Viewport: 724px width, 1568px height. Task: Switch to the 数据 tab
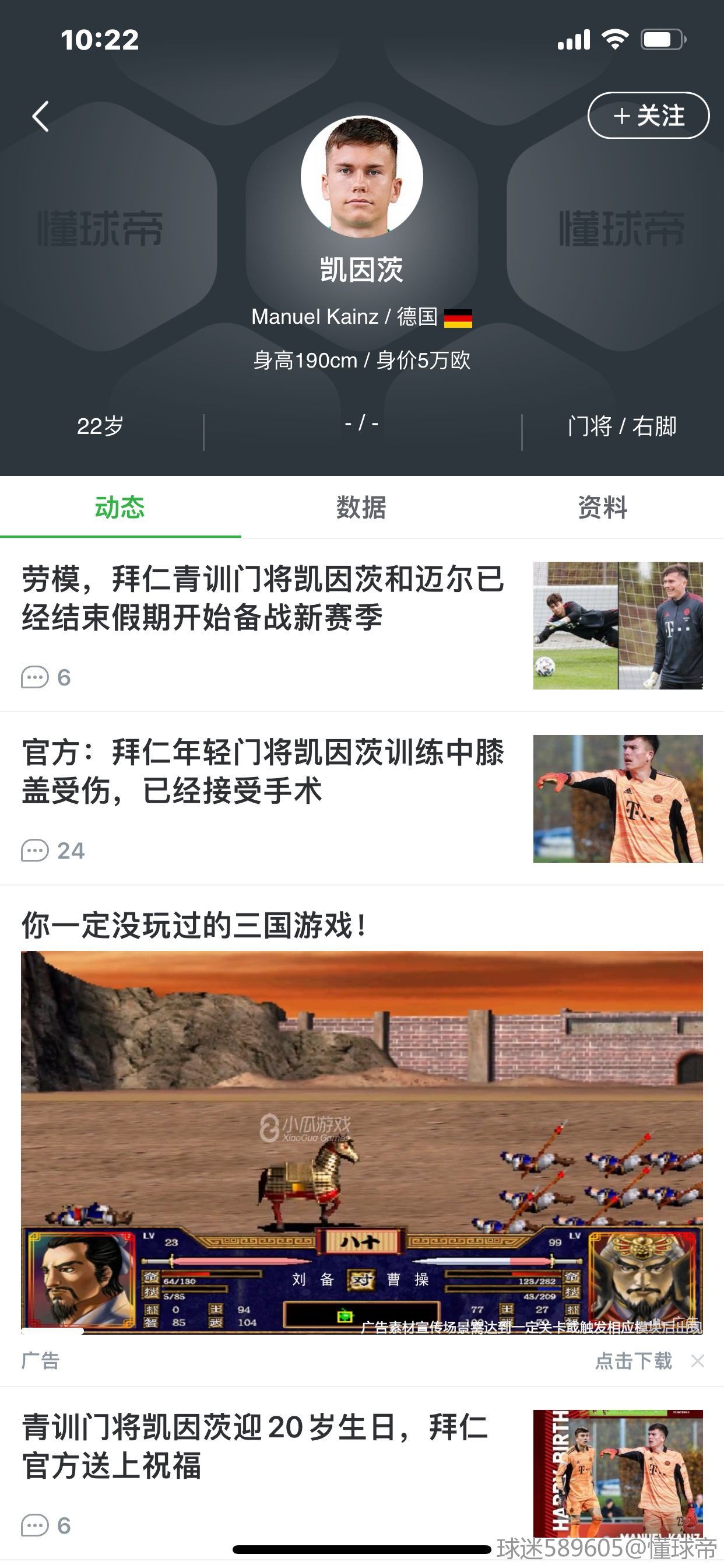pos(361,507)
